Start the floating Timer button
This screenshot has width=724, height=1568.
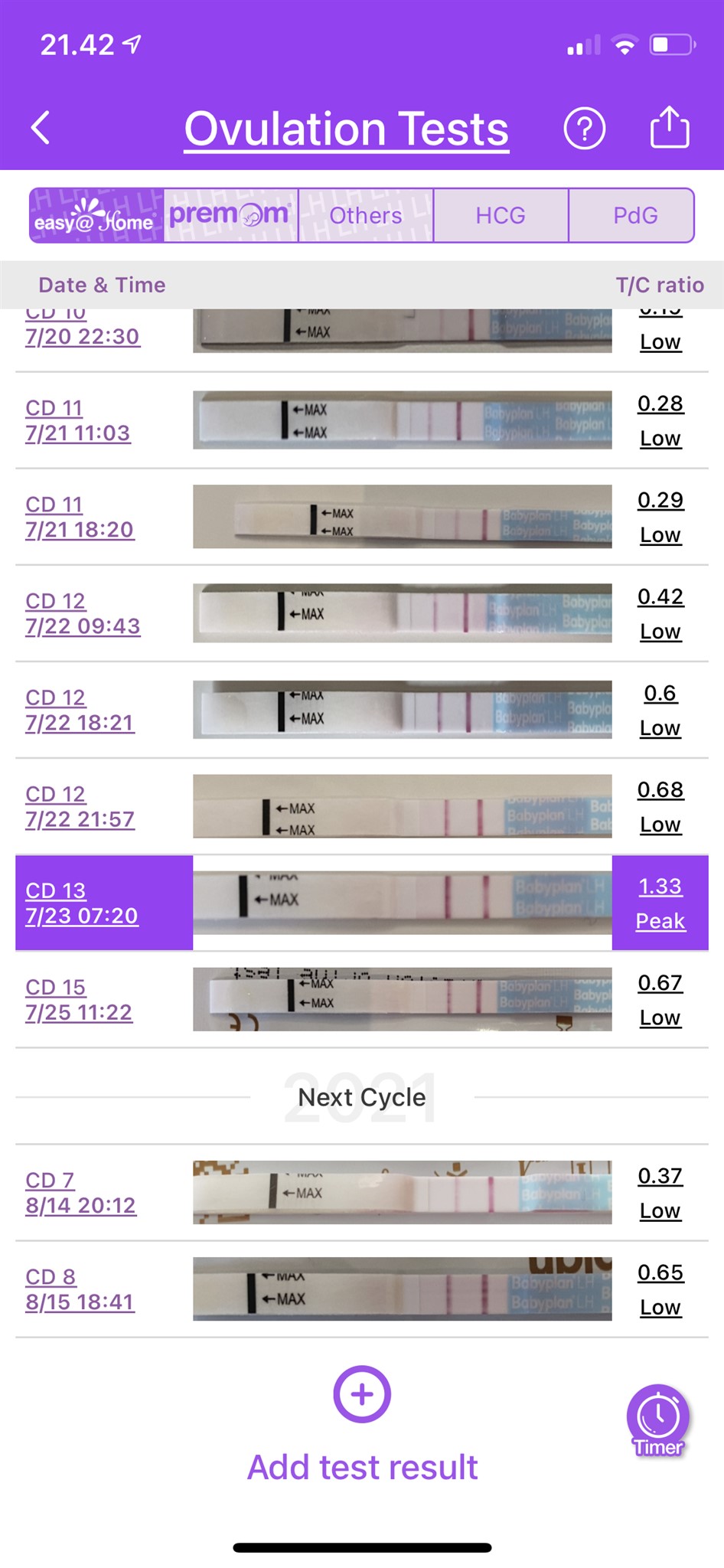coord(658,1419)
